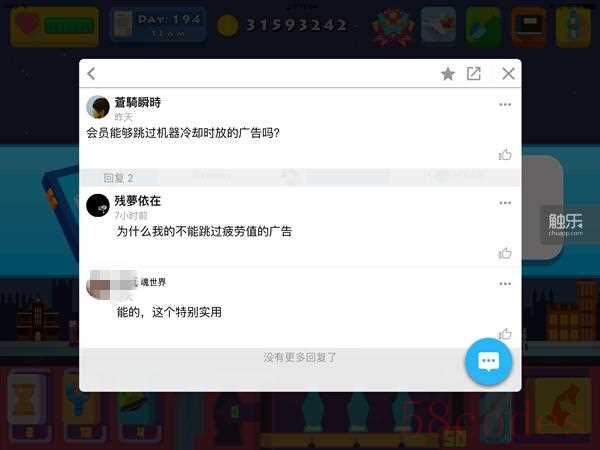Write a reply with the blue chat button

[488, 361]
